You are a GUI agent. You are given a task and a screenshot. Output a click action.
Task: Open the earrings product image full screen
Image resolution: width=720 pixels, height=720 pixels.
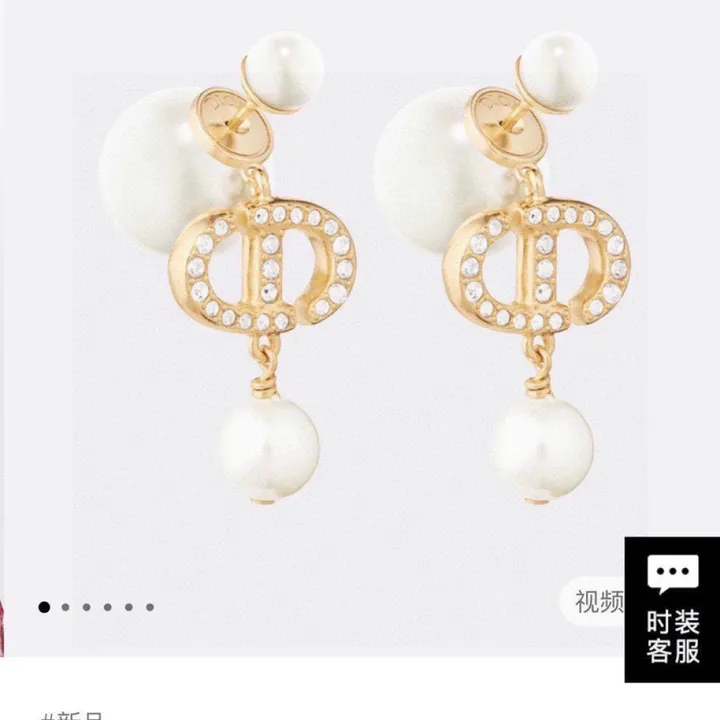point(360,300)
